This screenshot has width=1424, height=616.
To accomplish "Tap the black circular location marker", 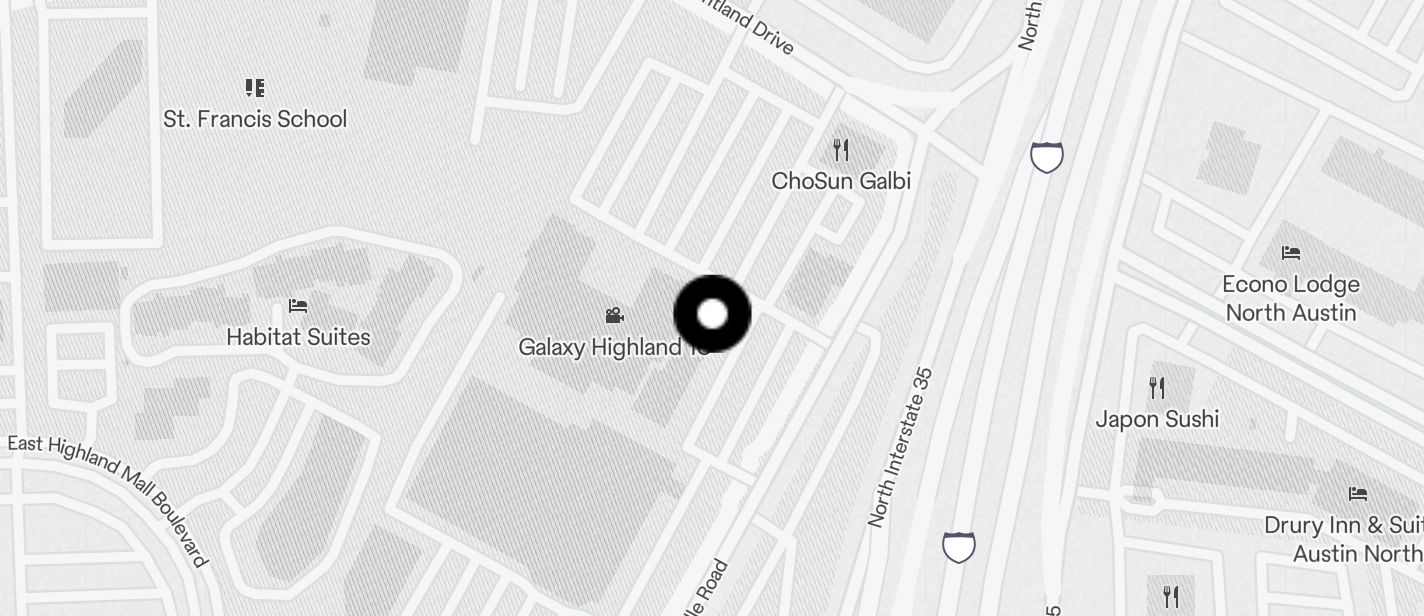I will (x=712, y=314).
